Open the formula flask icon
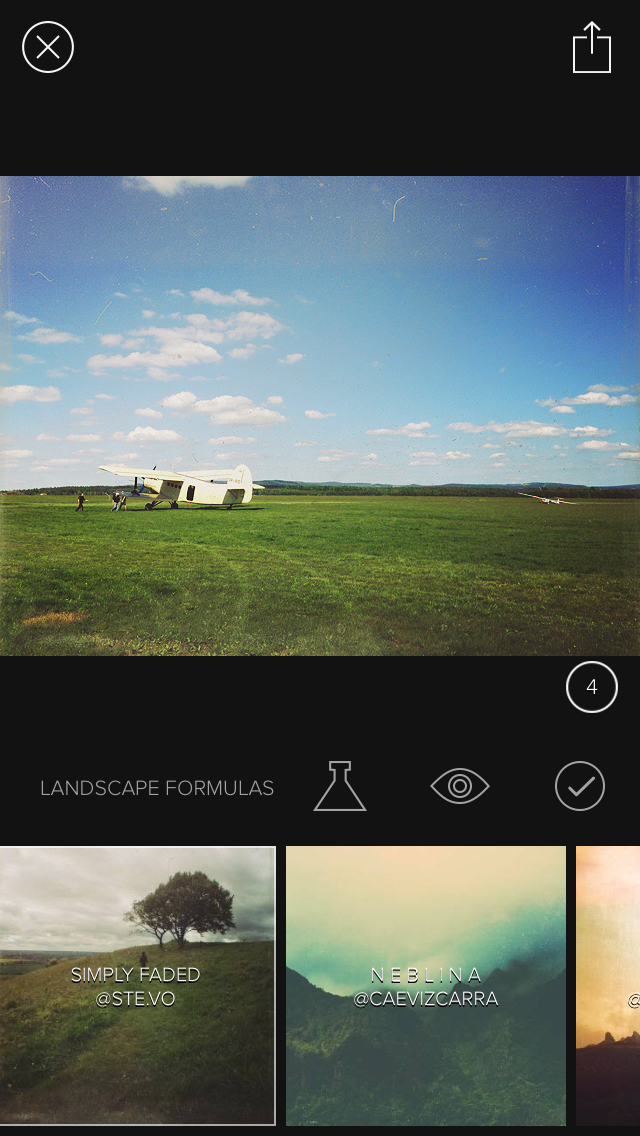Screen dimensions: 640x1136 pos(340,786)
